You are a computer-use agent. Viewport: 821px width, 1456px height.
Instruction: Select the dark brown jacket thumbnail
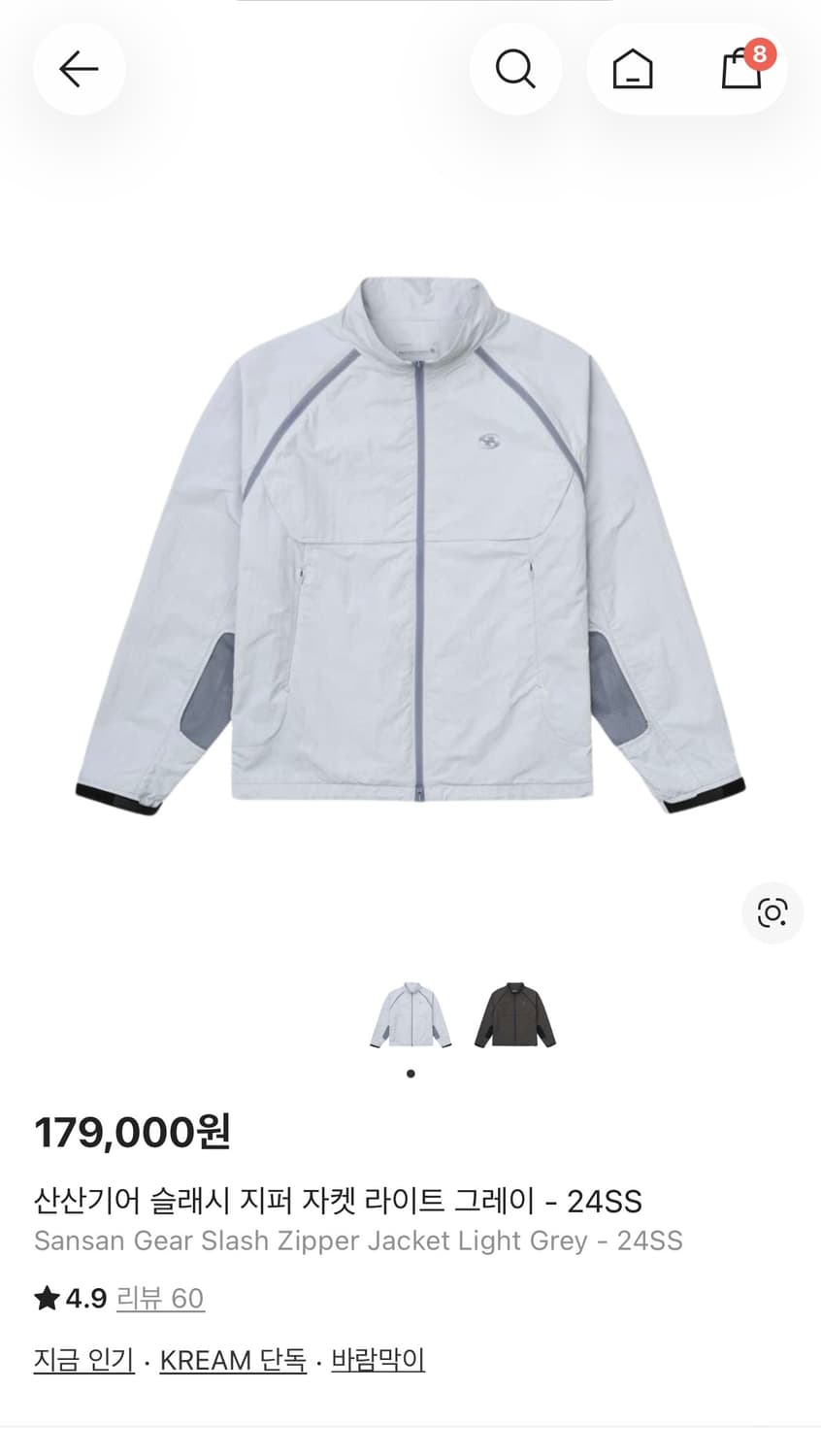tap(515, 1014)
